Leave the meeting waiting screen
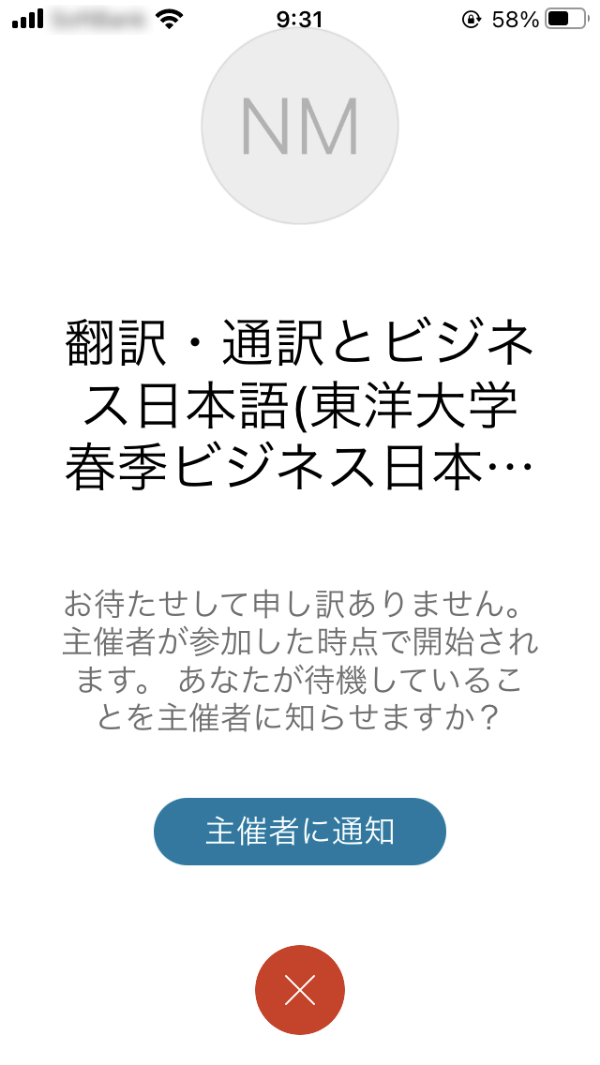 [x=299, y=990]
